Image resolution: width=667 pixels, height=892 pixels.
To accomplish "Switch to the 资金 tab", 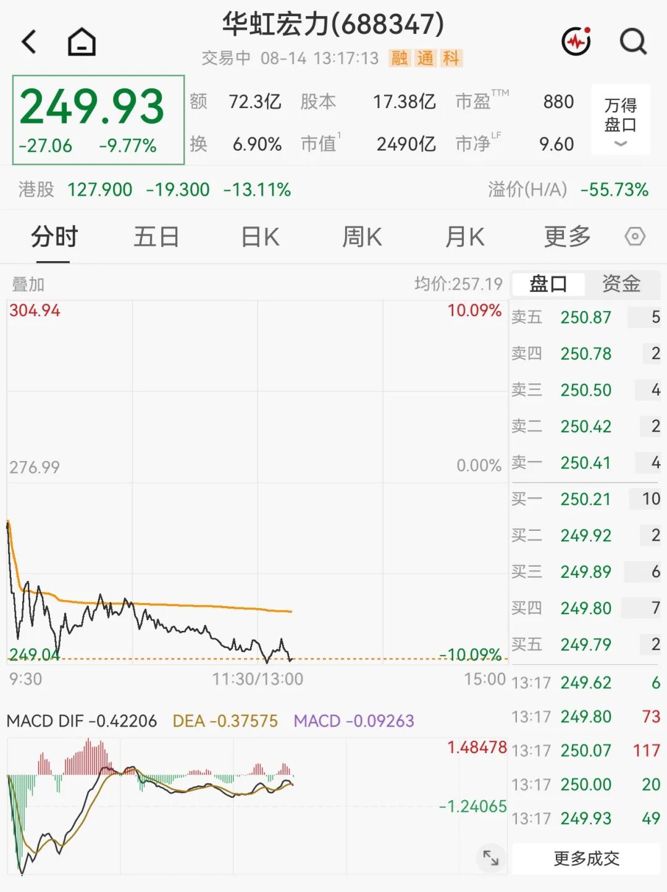I will point(621,283).
